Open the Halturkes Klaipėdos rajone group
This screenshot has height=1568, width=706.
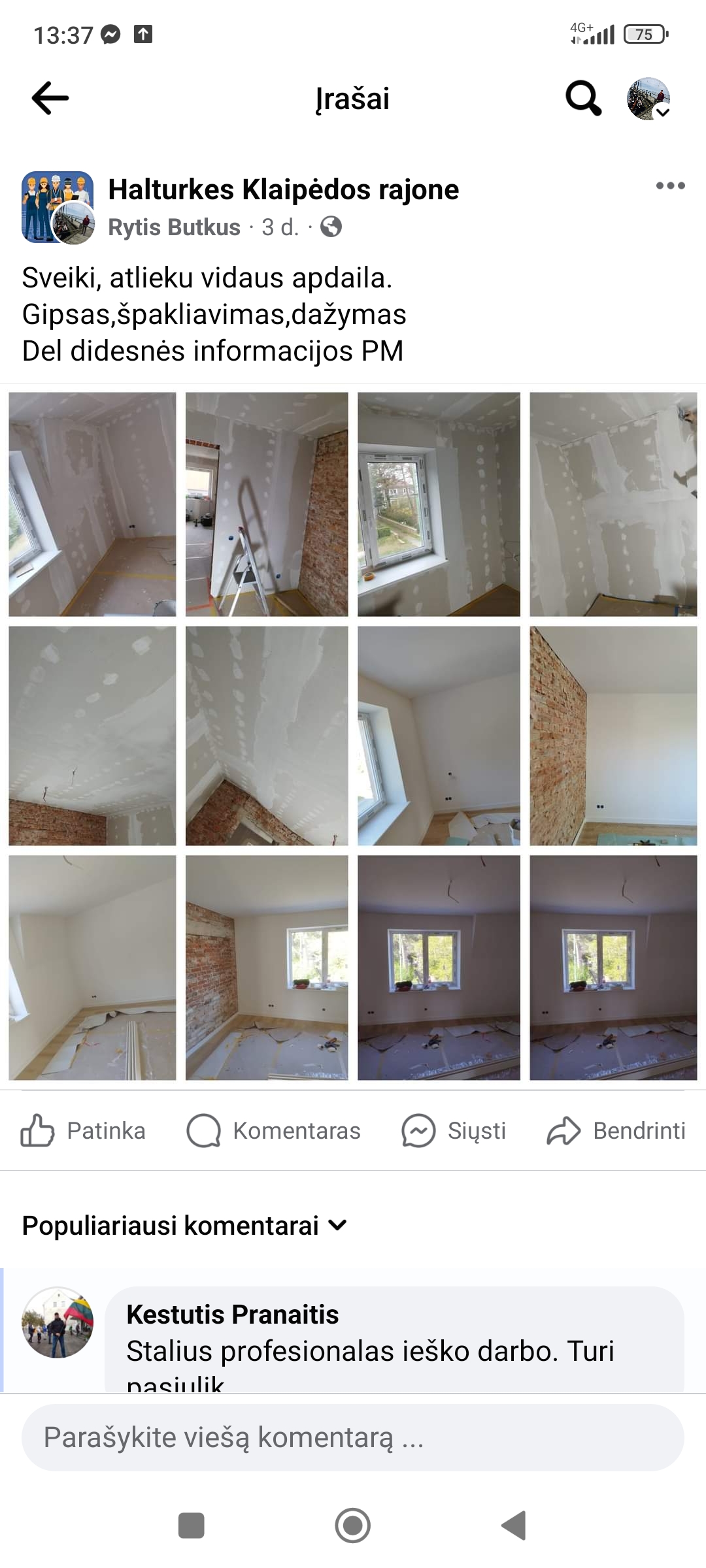coord(283,189)
